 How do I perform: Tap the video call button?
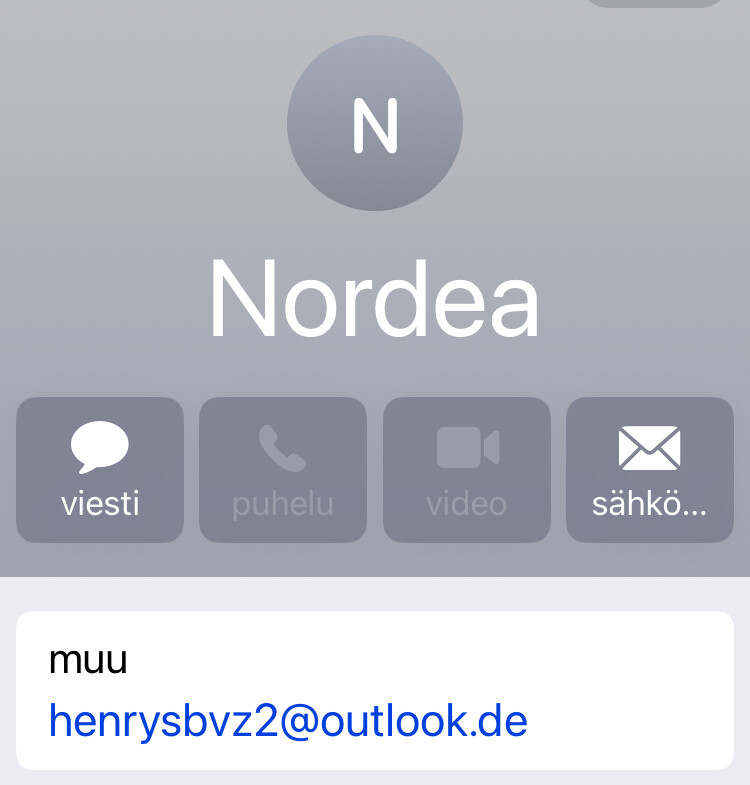click(x=466, y=470)
